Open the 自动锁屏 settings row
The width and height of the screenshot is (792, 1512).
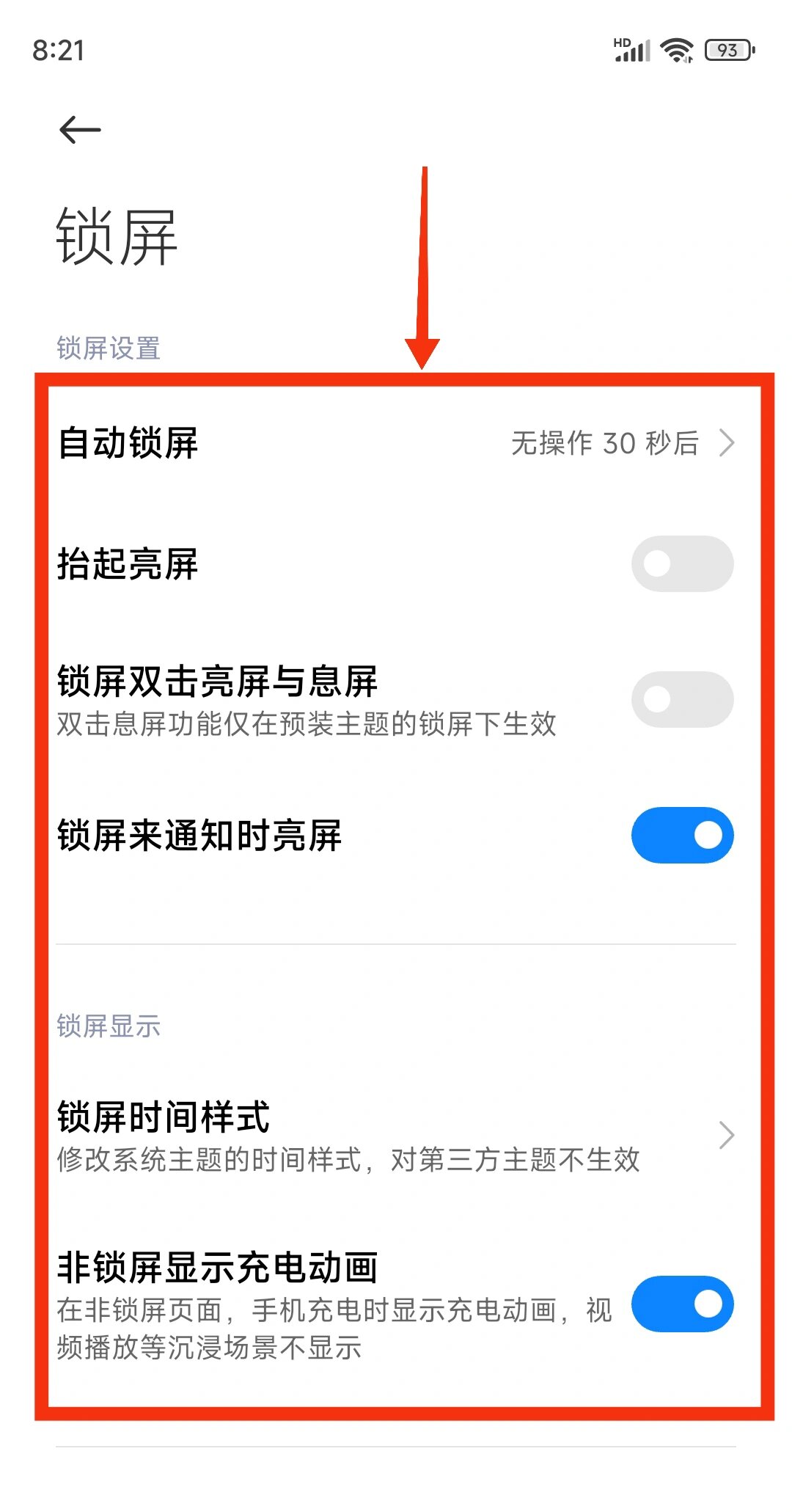click(x=293, y=443)
